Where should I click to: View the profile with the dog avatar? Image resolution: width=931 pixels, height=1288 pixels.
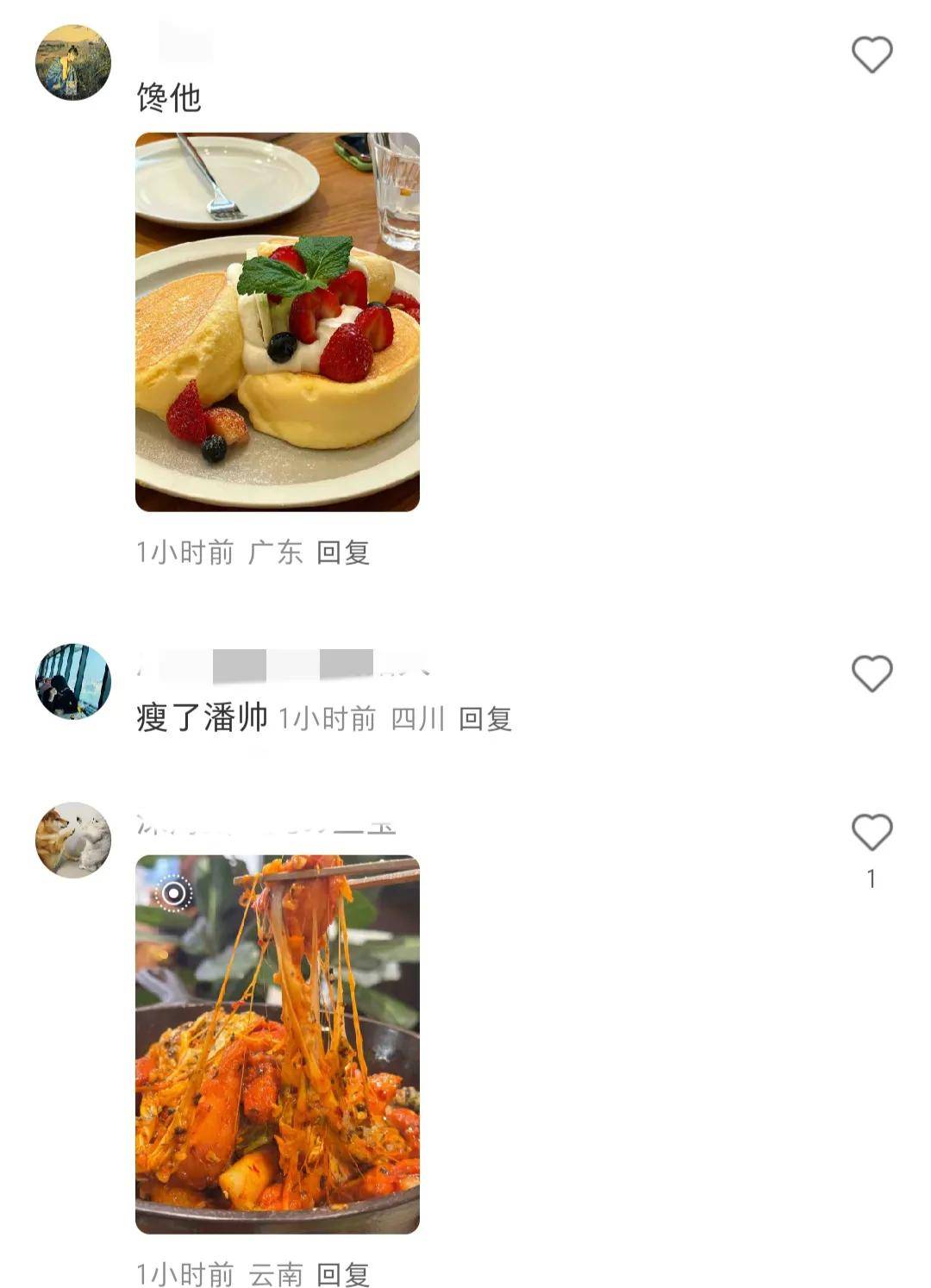[x=73, y=841]
